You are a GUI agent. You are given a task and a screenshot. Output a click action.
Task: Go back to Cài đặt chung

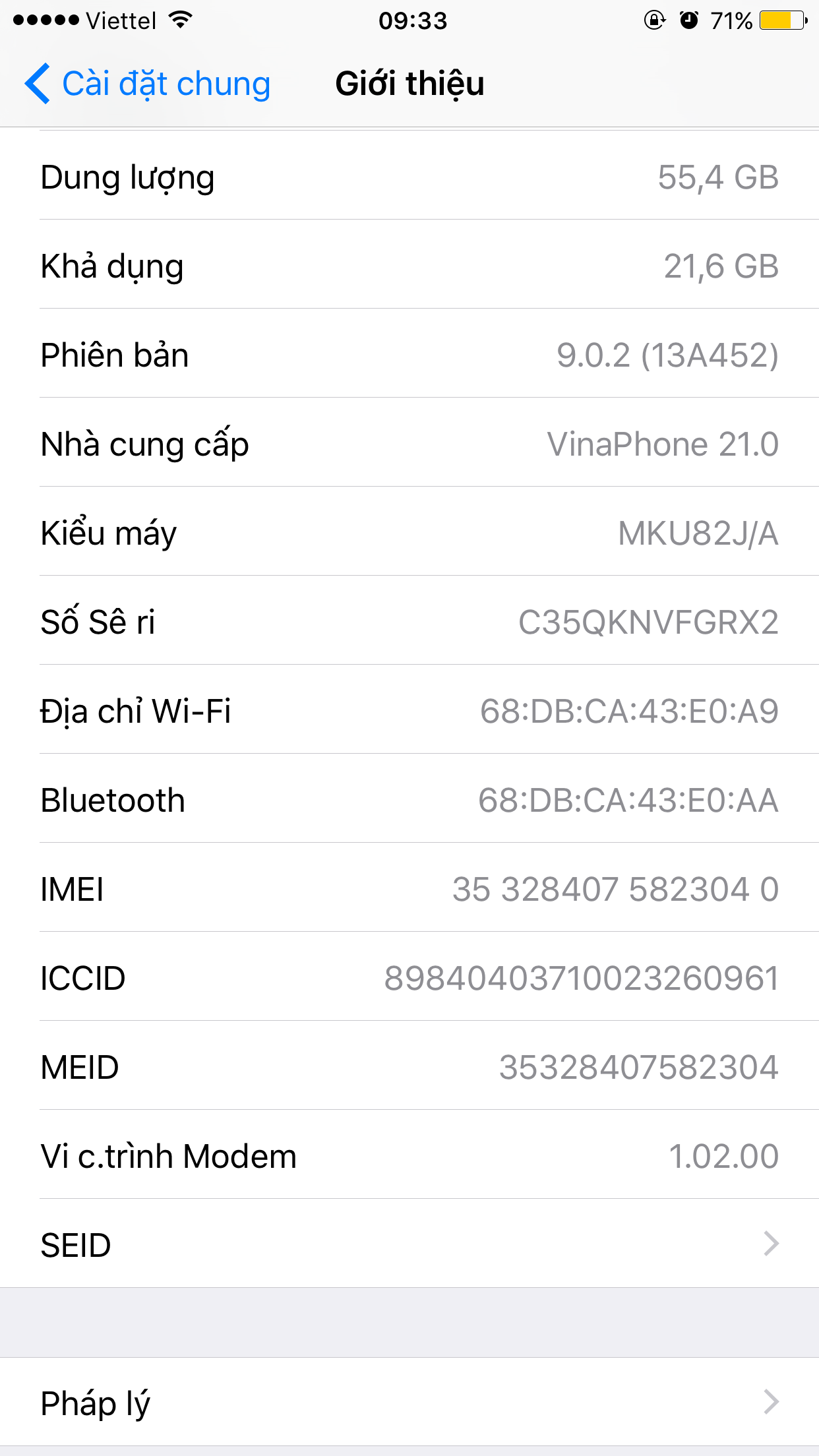[x=148, y=84]
